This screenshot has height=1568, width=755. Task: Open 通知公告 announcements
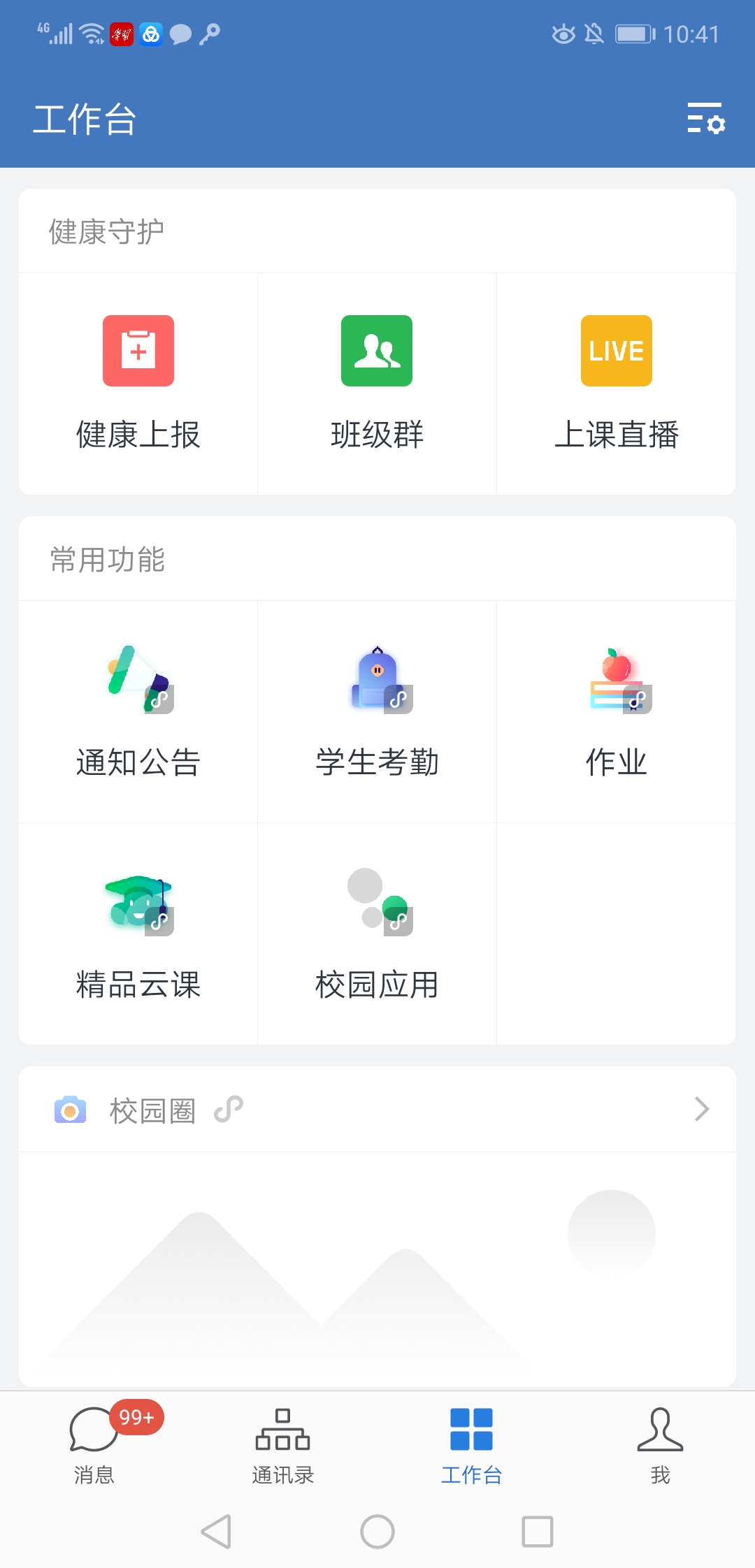click(x=138, y=711)
